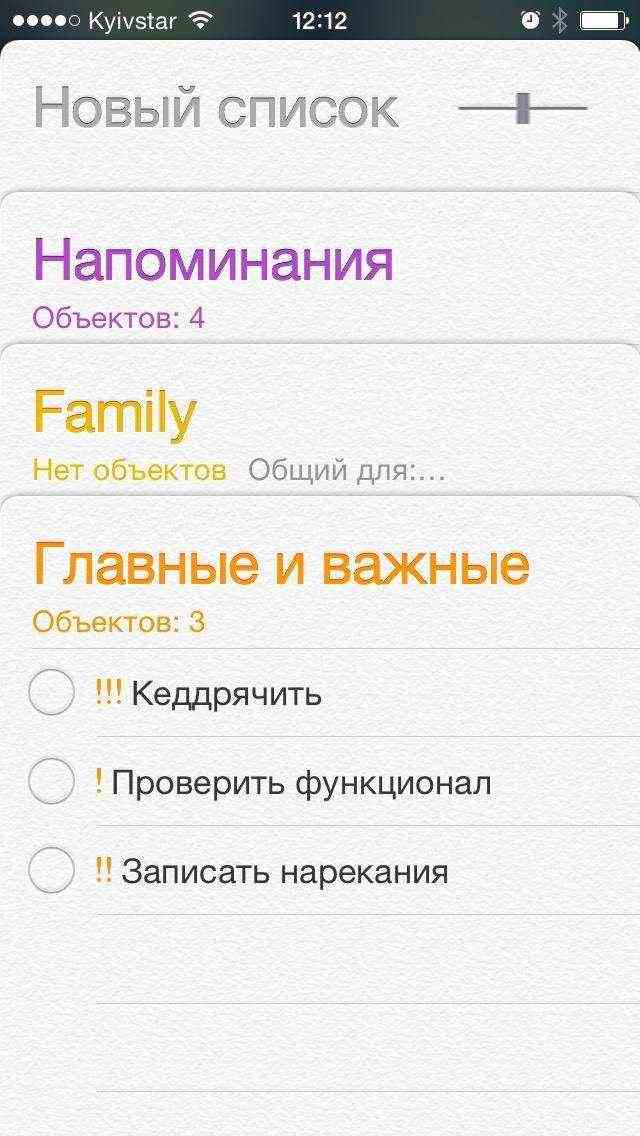Select the Проверить функционал reminder text
Screen dimensions: 640x1136
(300, 783)
